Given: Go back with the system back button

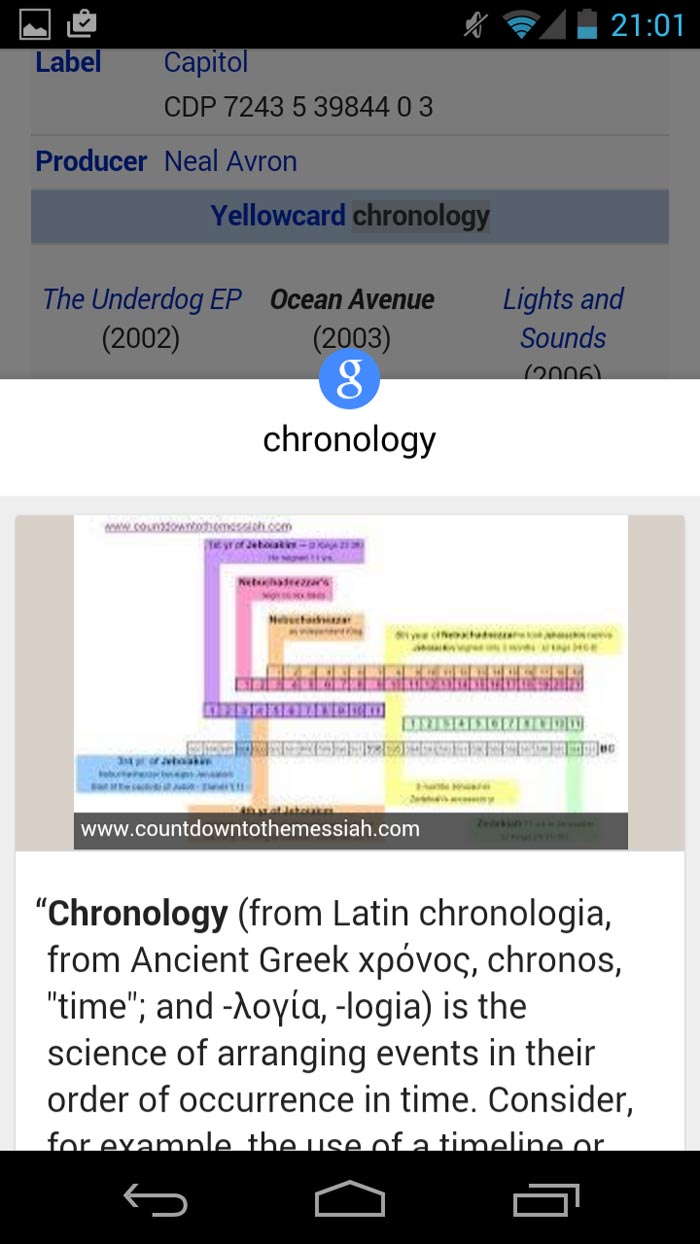Looking at the screenshot, I should (155, 1198).
